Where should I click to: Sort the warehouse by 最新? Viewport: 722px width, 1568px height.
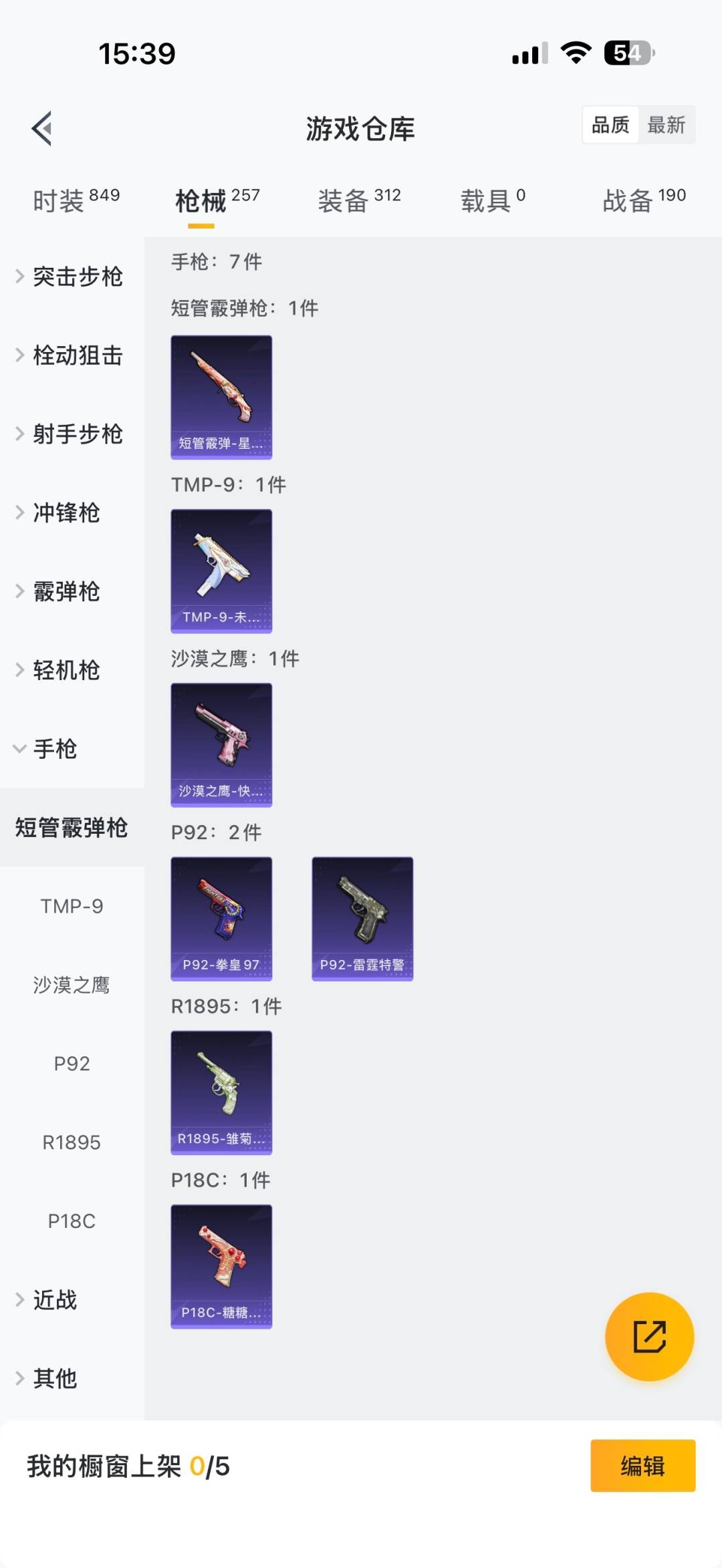tap(666, 125)
